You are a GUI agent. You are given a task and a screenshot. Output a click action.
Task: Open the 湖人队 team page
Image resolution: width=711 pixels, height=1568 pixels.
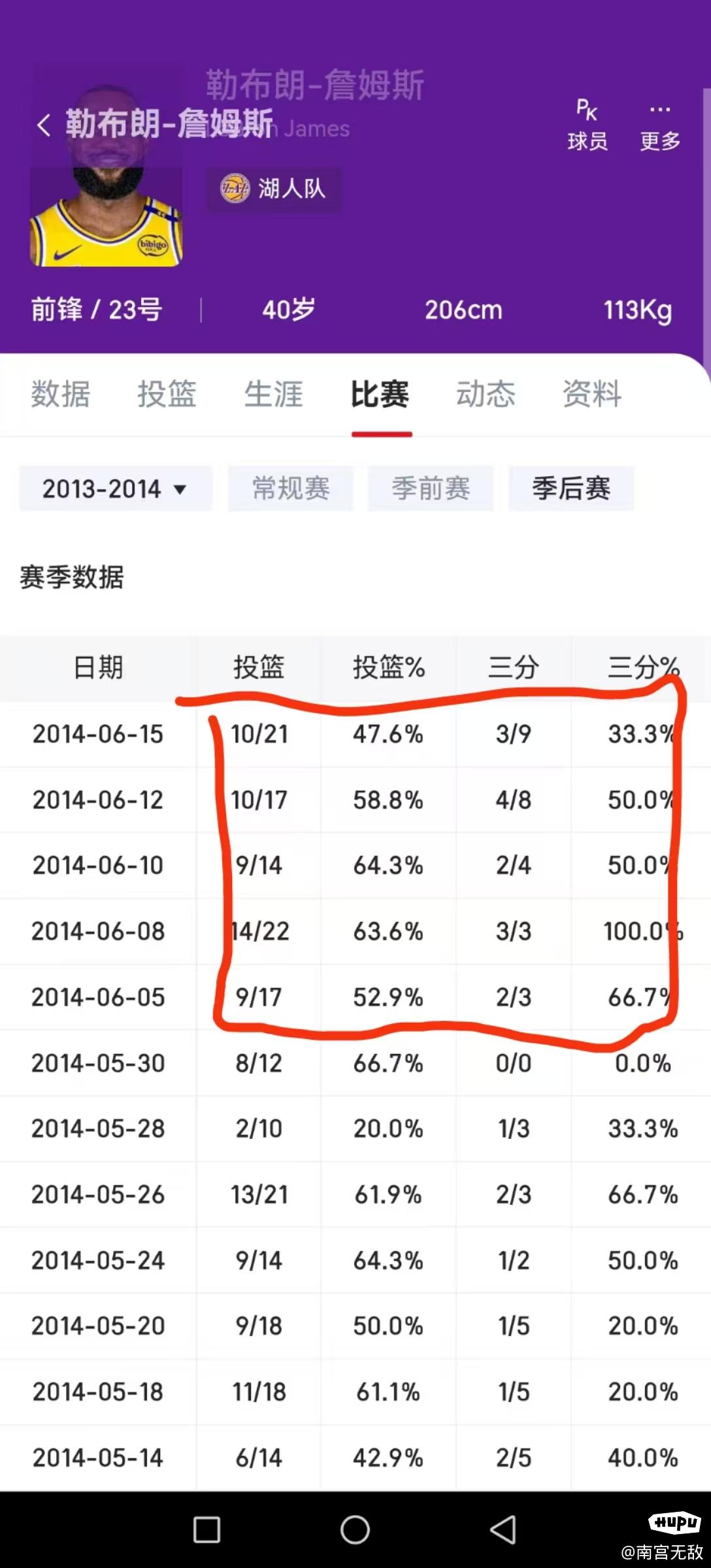pos(273,189)
